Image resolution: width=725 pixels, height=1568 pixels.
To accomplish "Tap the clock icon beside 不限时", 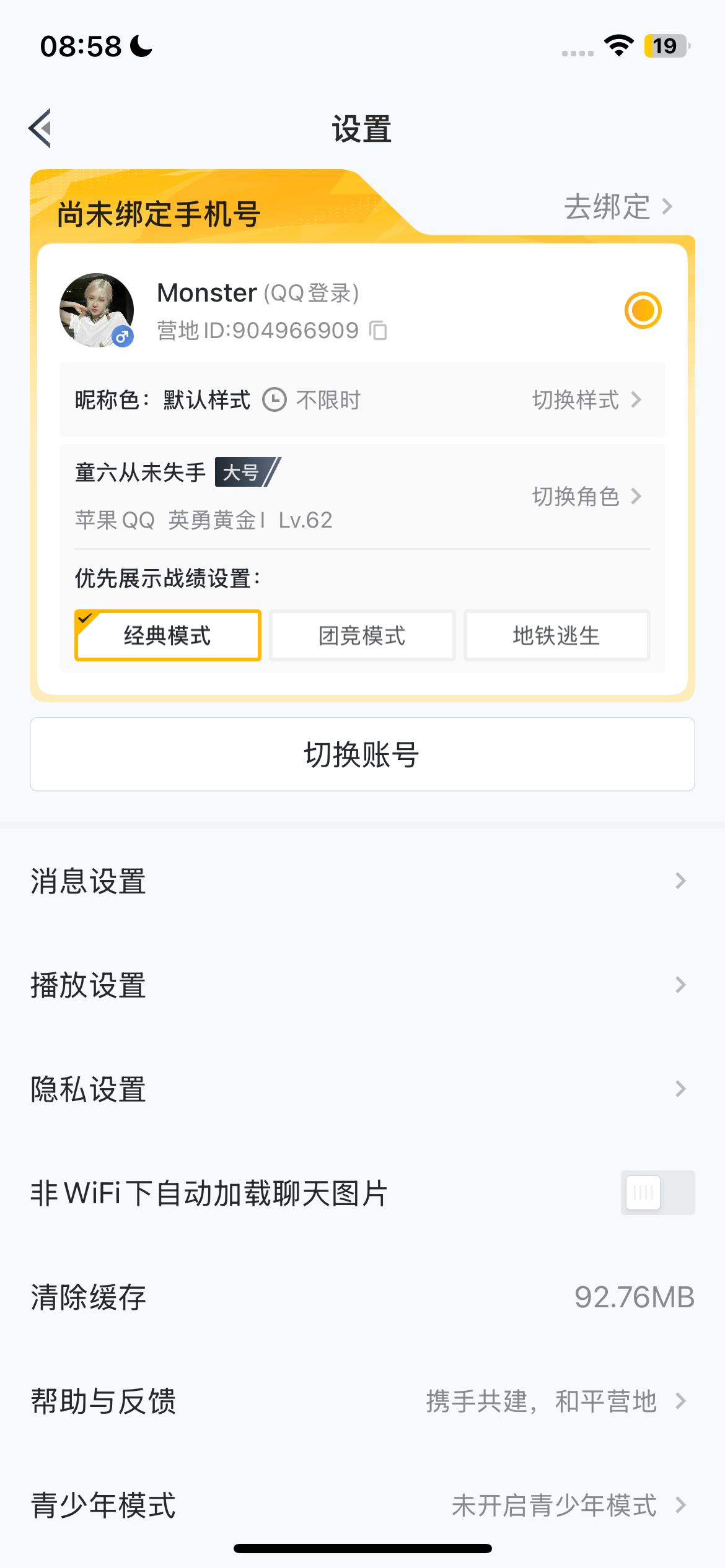I will pos(273,399).
